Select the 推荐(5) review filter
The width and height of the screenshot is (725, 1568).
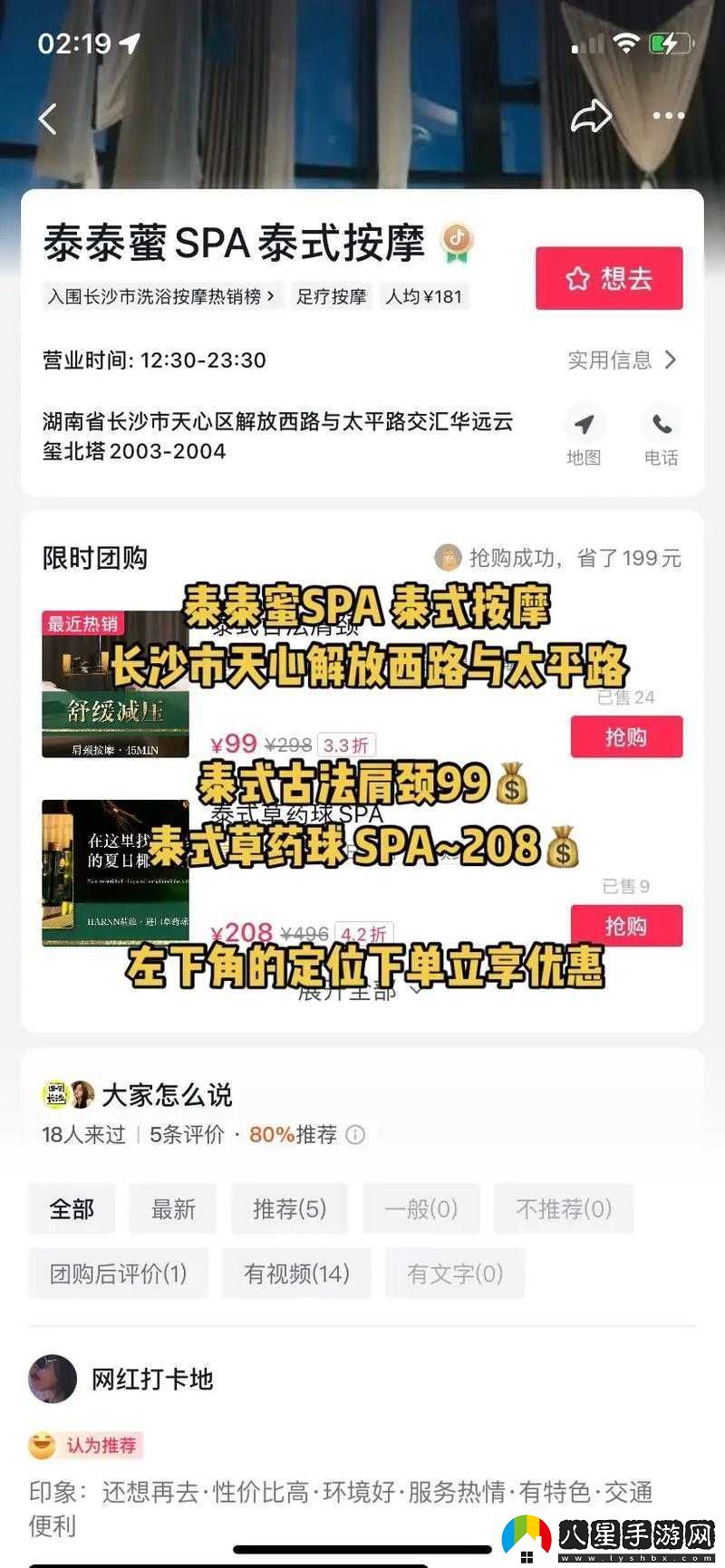pyautogui.click(x=288, y=1208)
